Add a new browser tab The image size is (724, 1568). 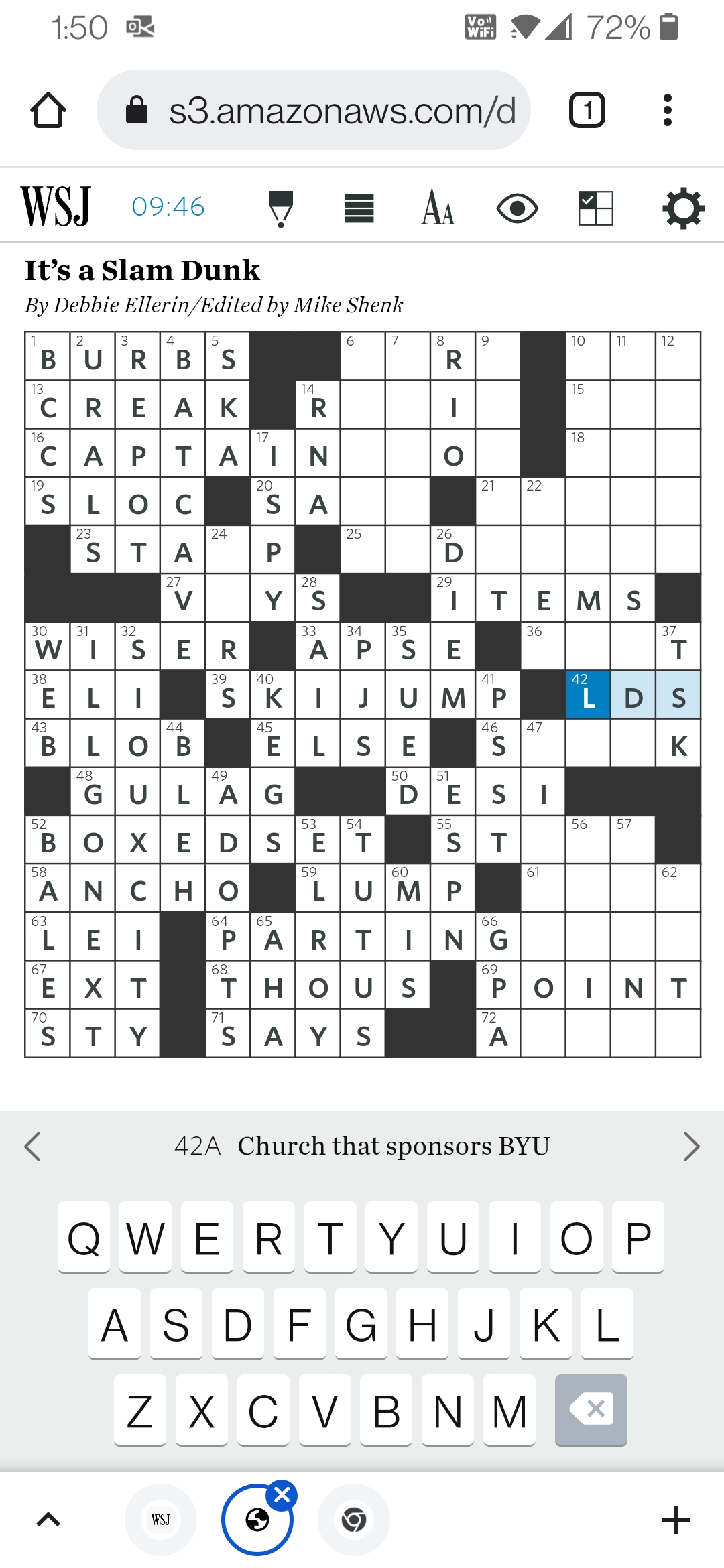[x=675, y=1520]
